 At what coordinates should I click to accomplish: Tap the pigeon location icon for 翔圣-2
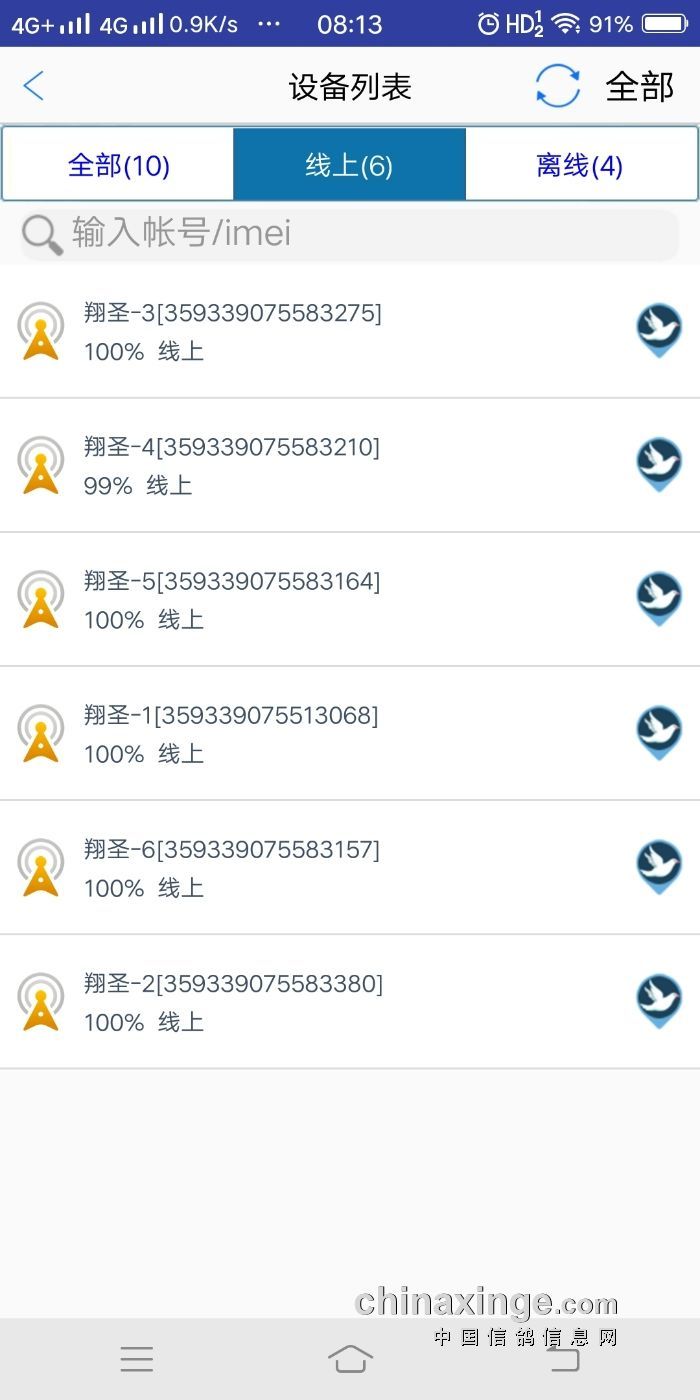pos(659,1001)
